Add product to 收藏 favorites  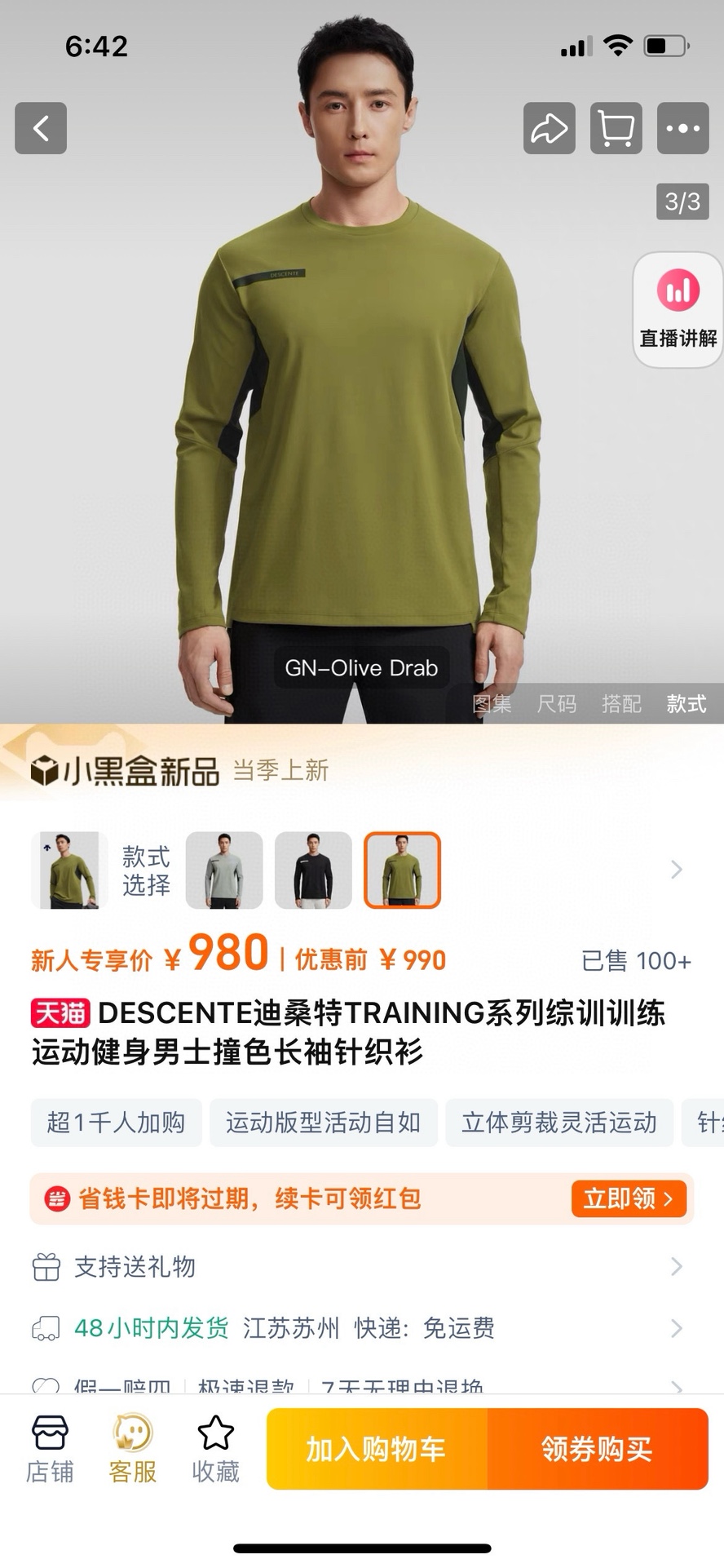[x=215, y=1448]
